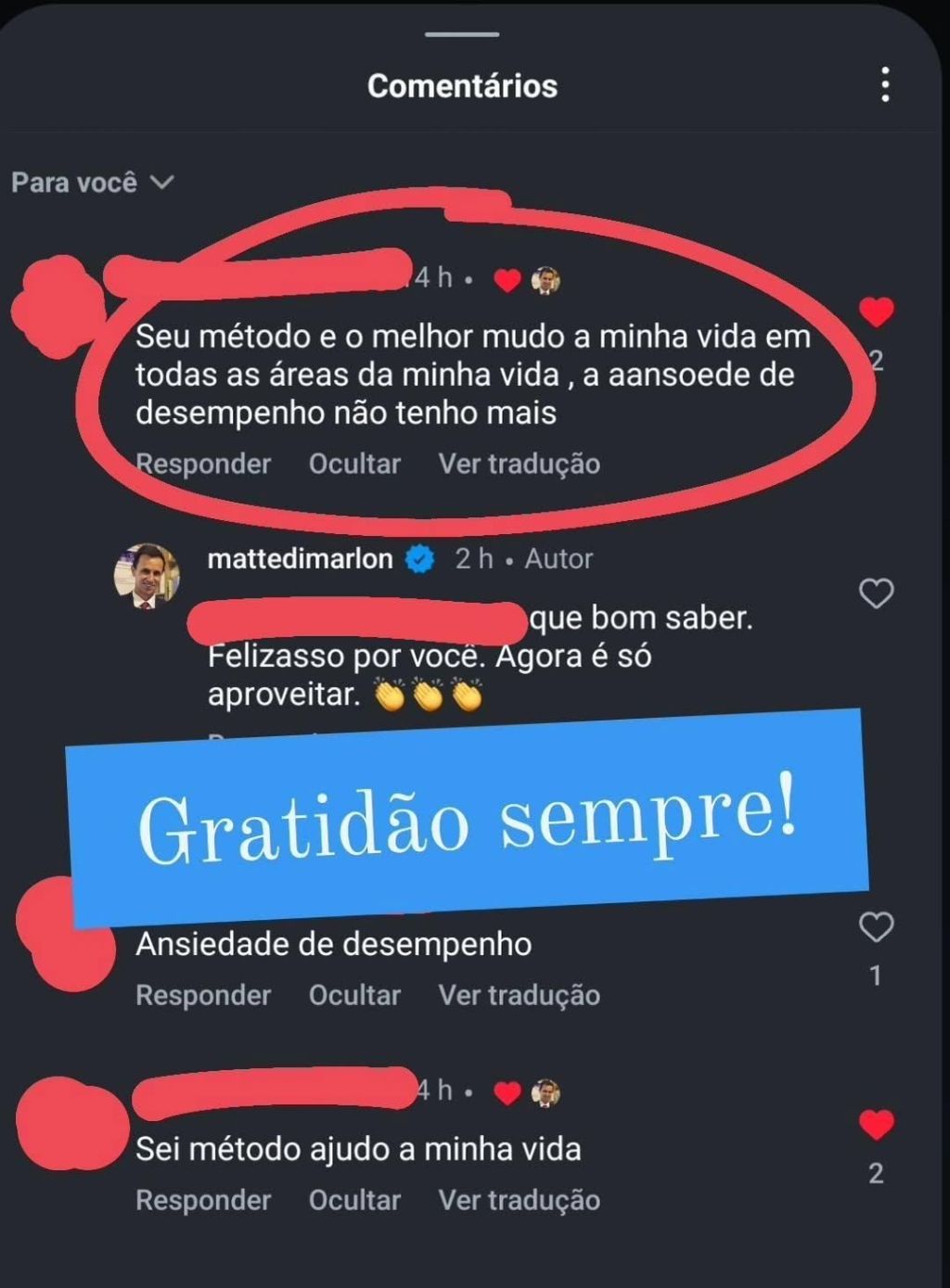Like the 'Ansiedade de desempenho' comment
Screen dimensions: 950x1288
876,926
